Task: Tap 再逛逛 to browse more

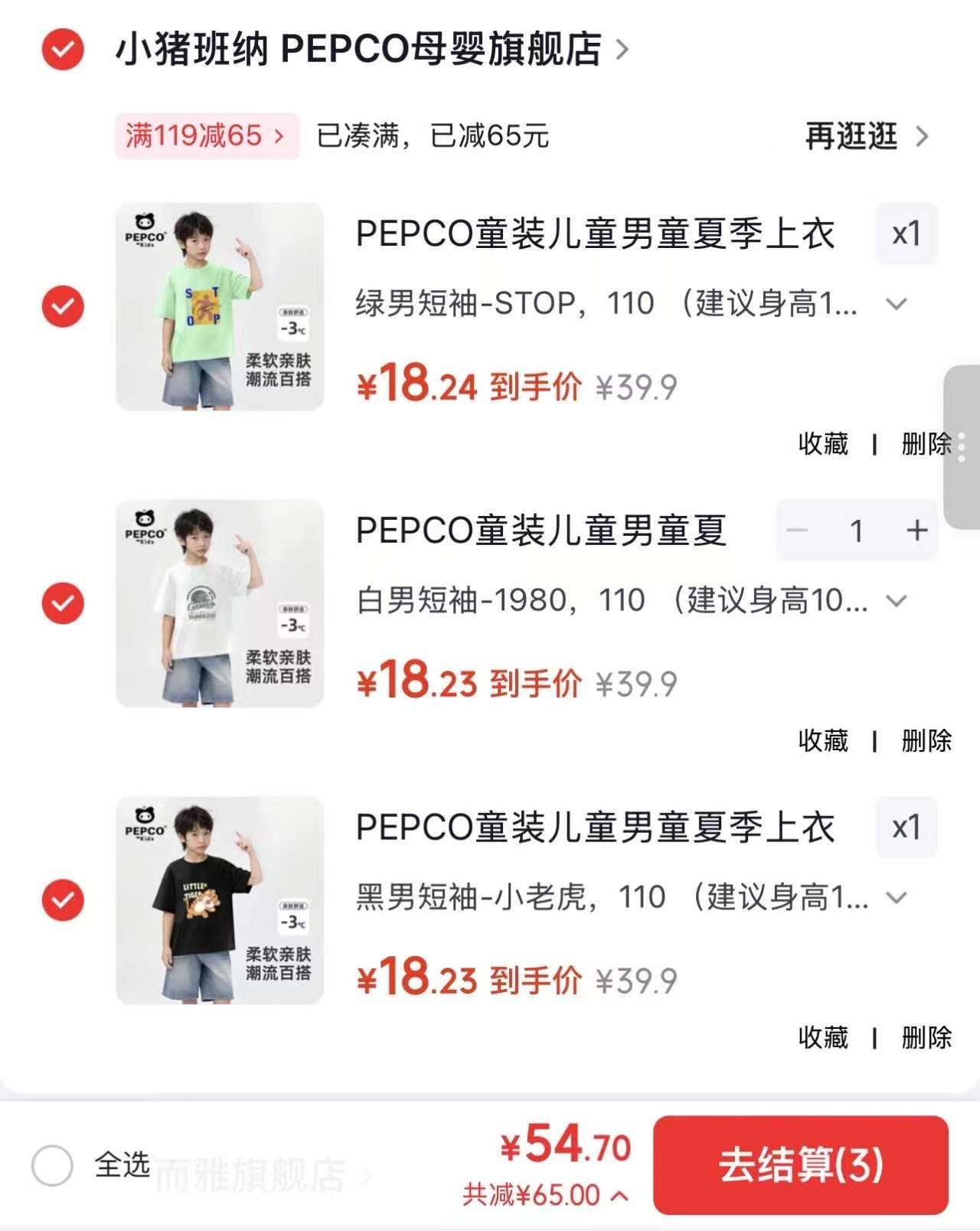Action: point(865,136)
